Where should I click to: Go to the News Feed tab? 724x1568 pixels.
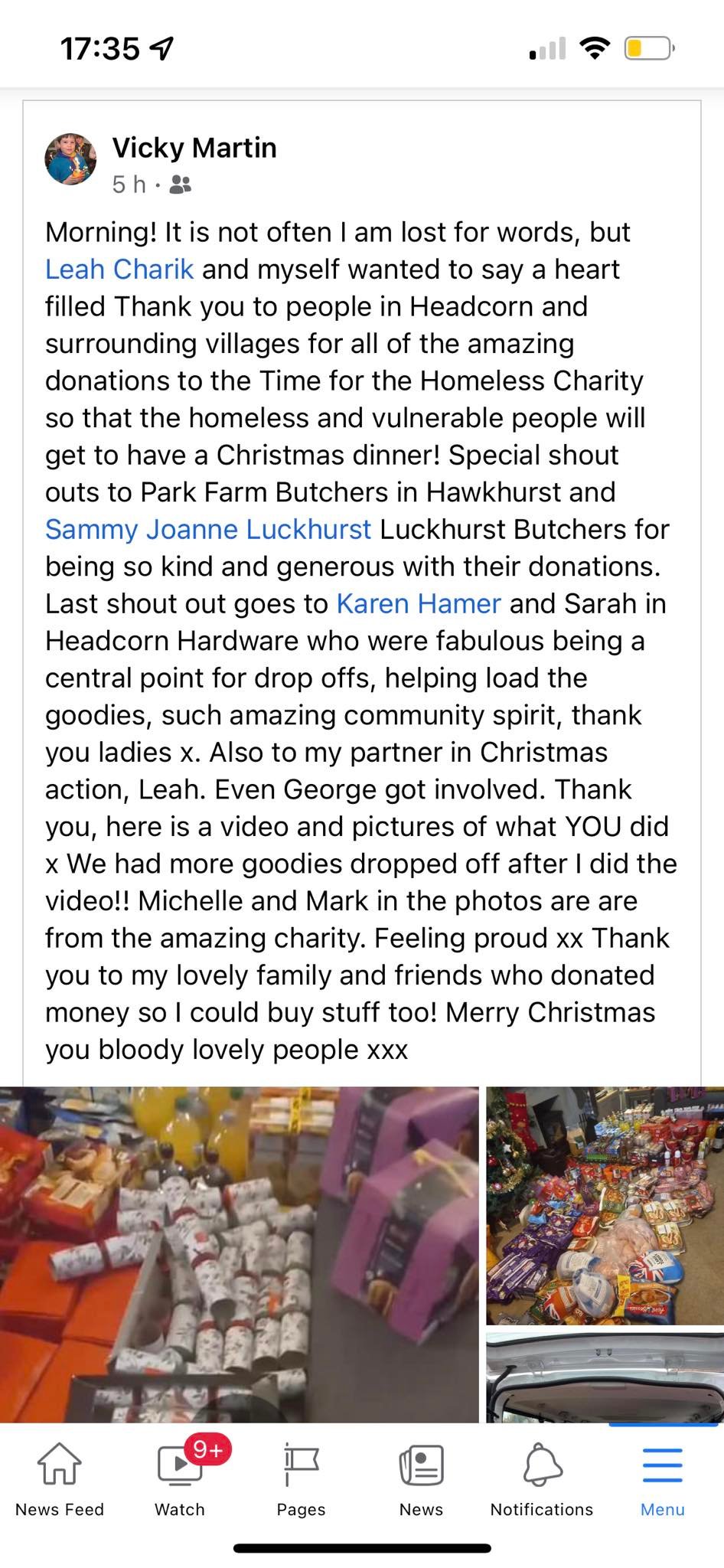tap(60, 1479)
